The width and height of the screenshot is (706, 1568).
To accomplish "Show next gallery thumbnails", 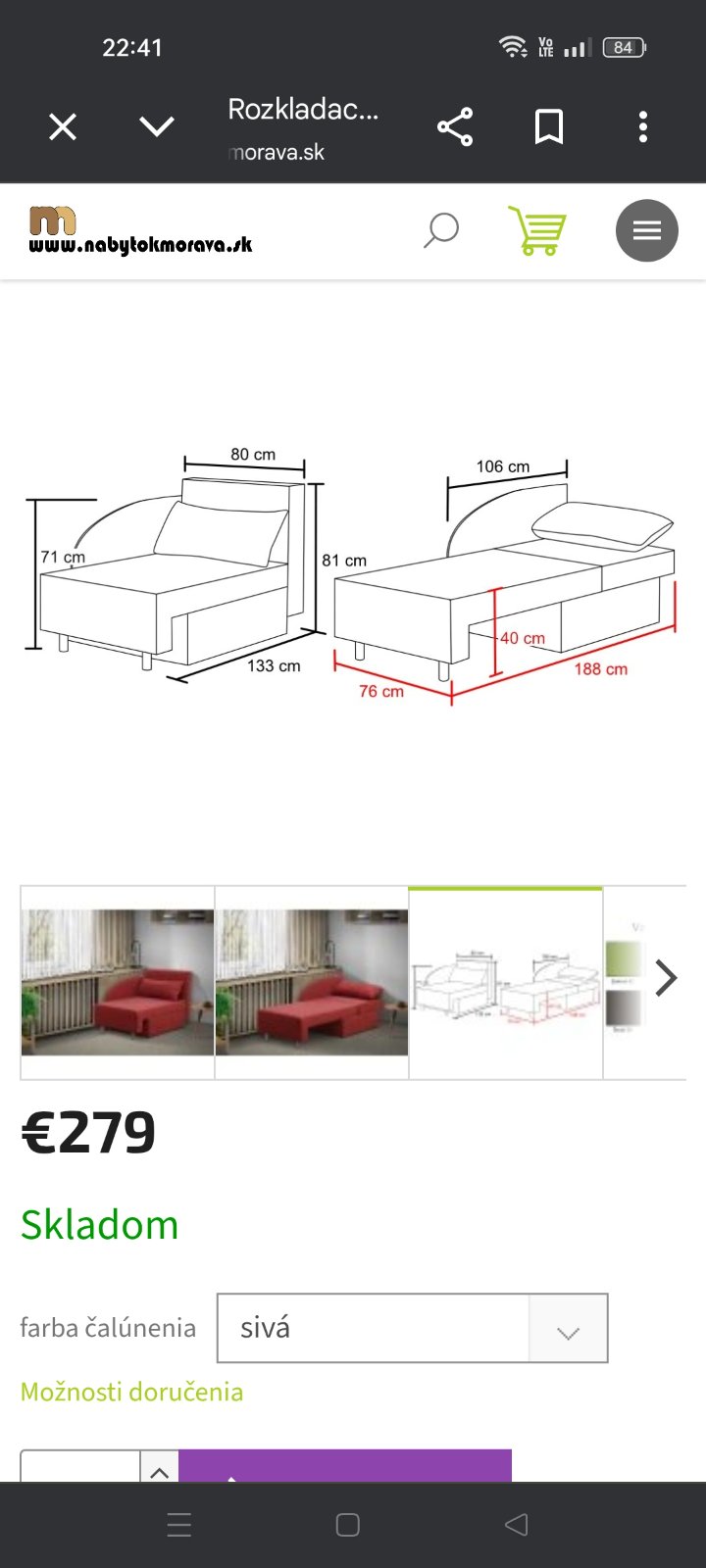I will (667, 978).
